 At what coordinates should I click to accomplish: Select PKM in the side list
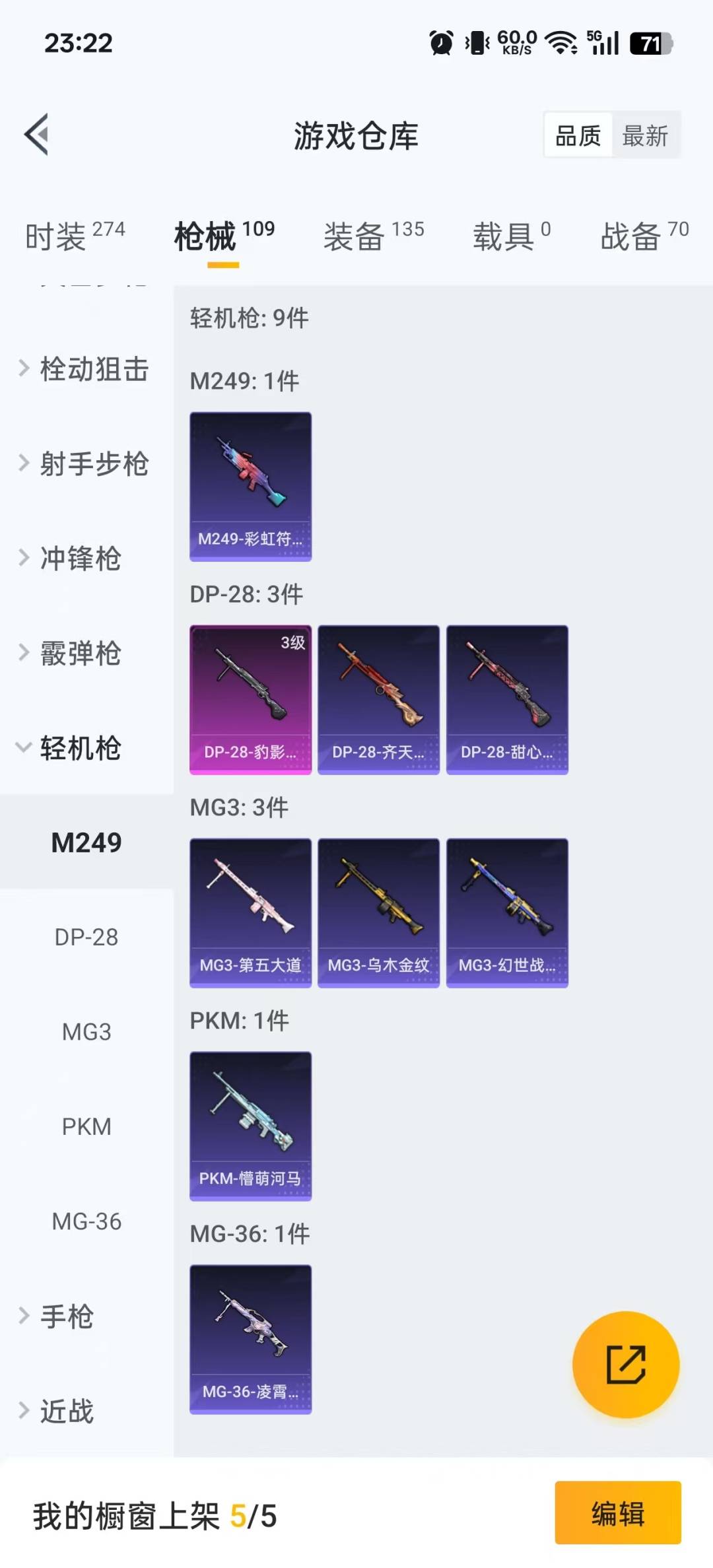(86, 1127)
